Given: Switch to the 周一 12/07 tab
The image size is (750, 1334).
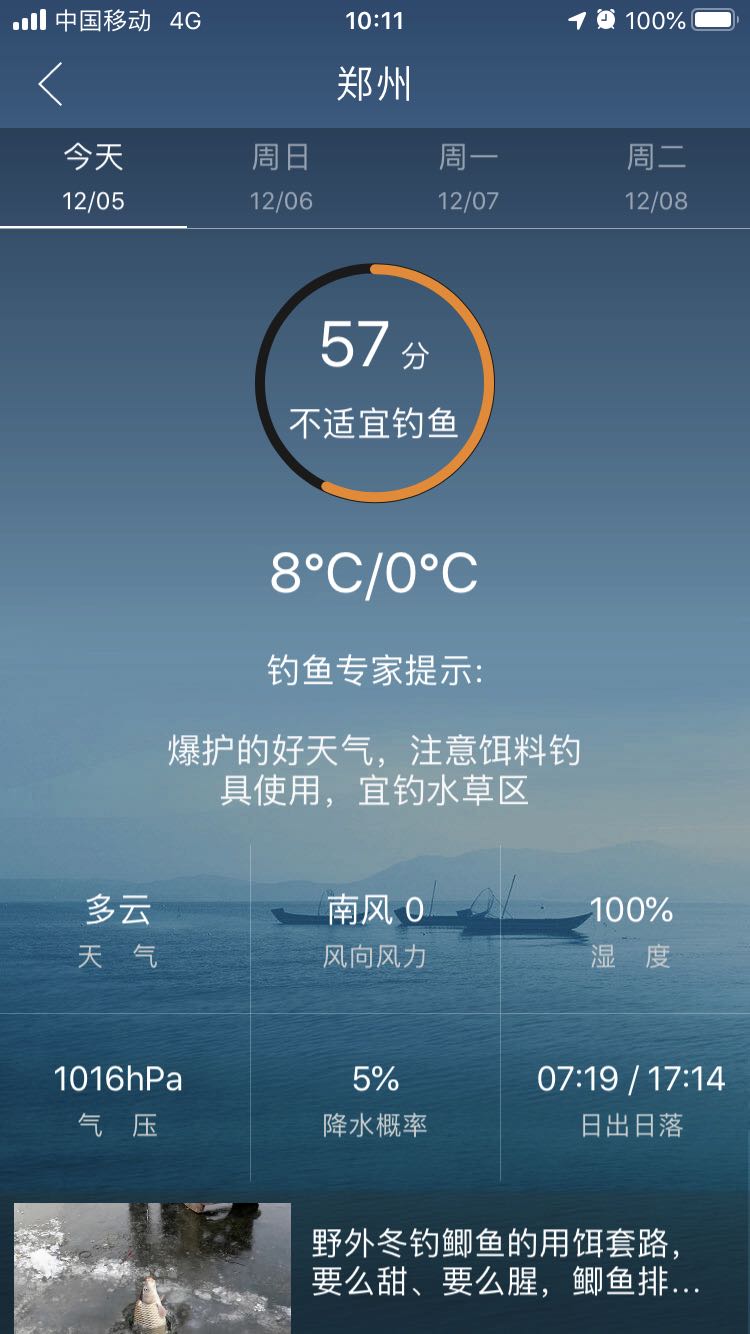Looking at the screenshot, I should coord(468,178).
